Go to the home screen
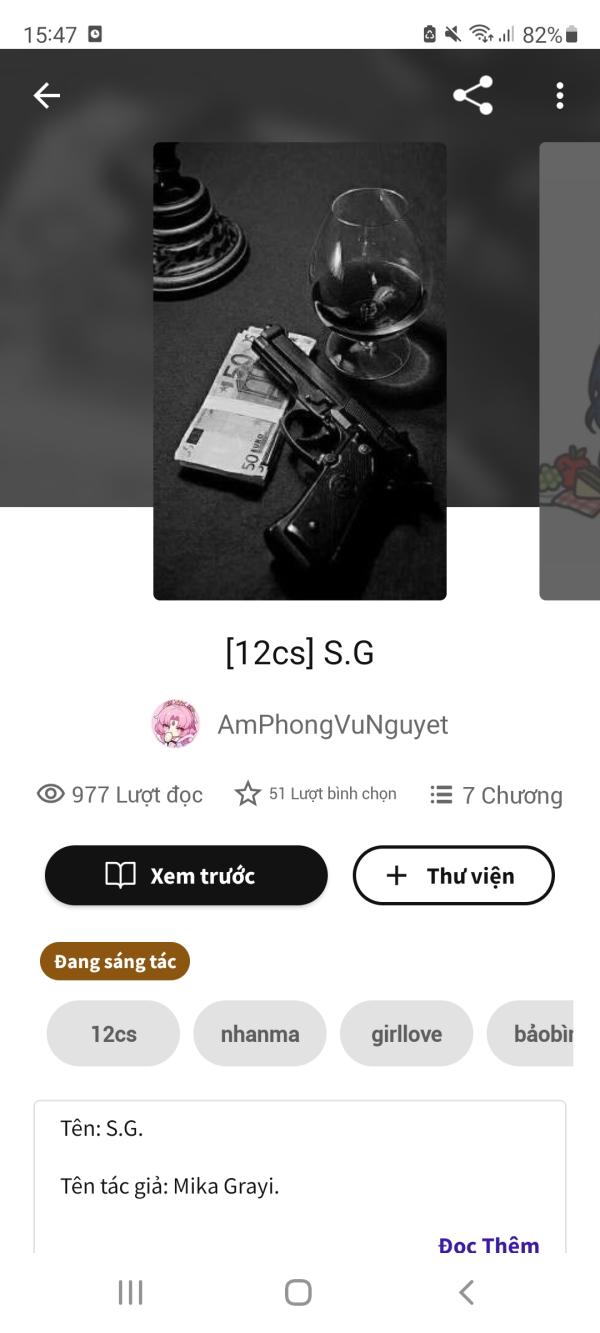 [x=298, y=1292]
